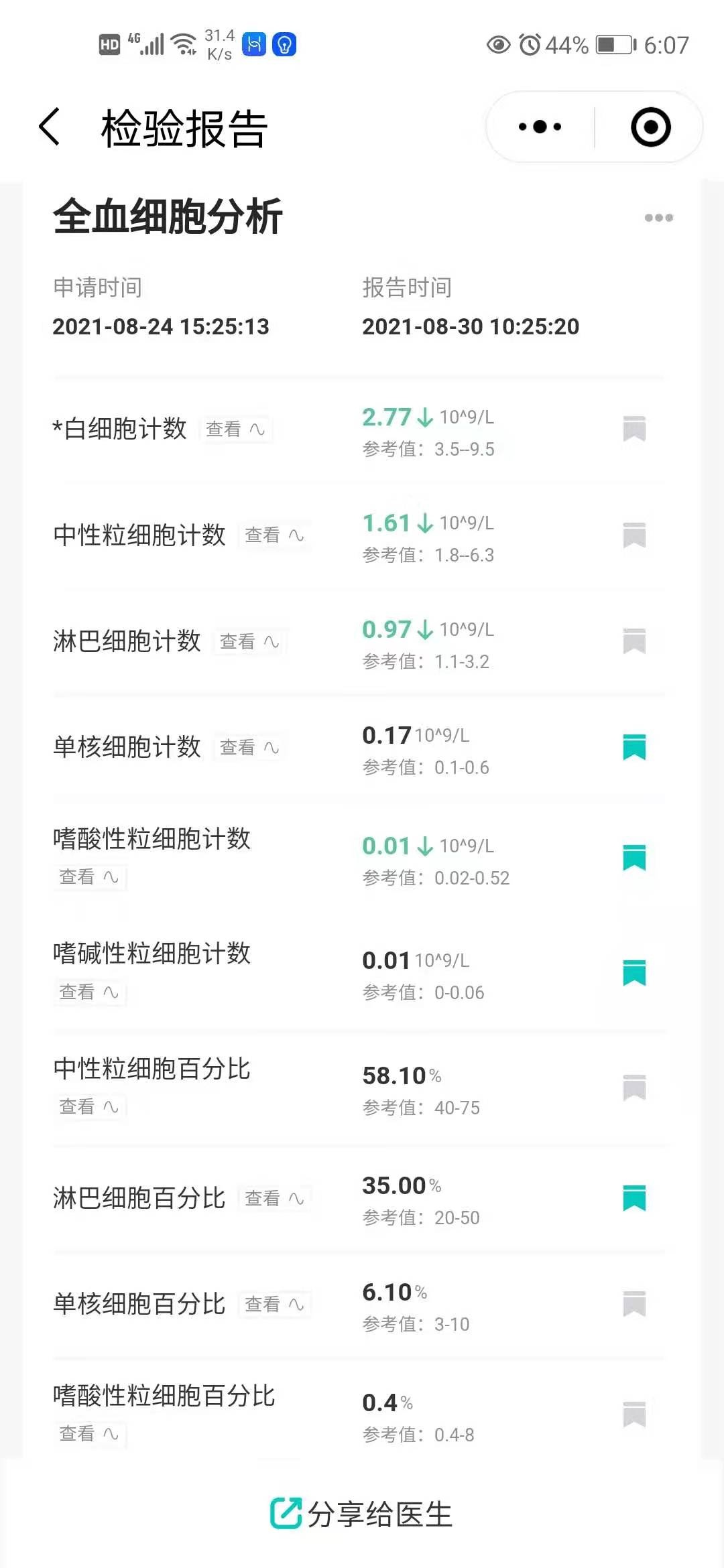Bookmark the 白细胞计数 result
The height and width of the screenshot is (1568, 724).
coord(634,429)
